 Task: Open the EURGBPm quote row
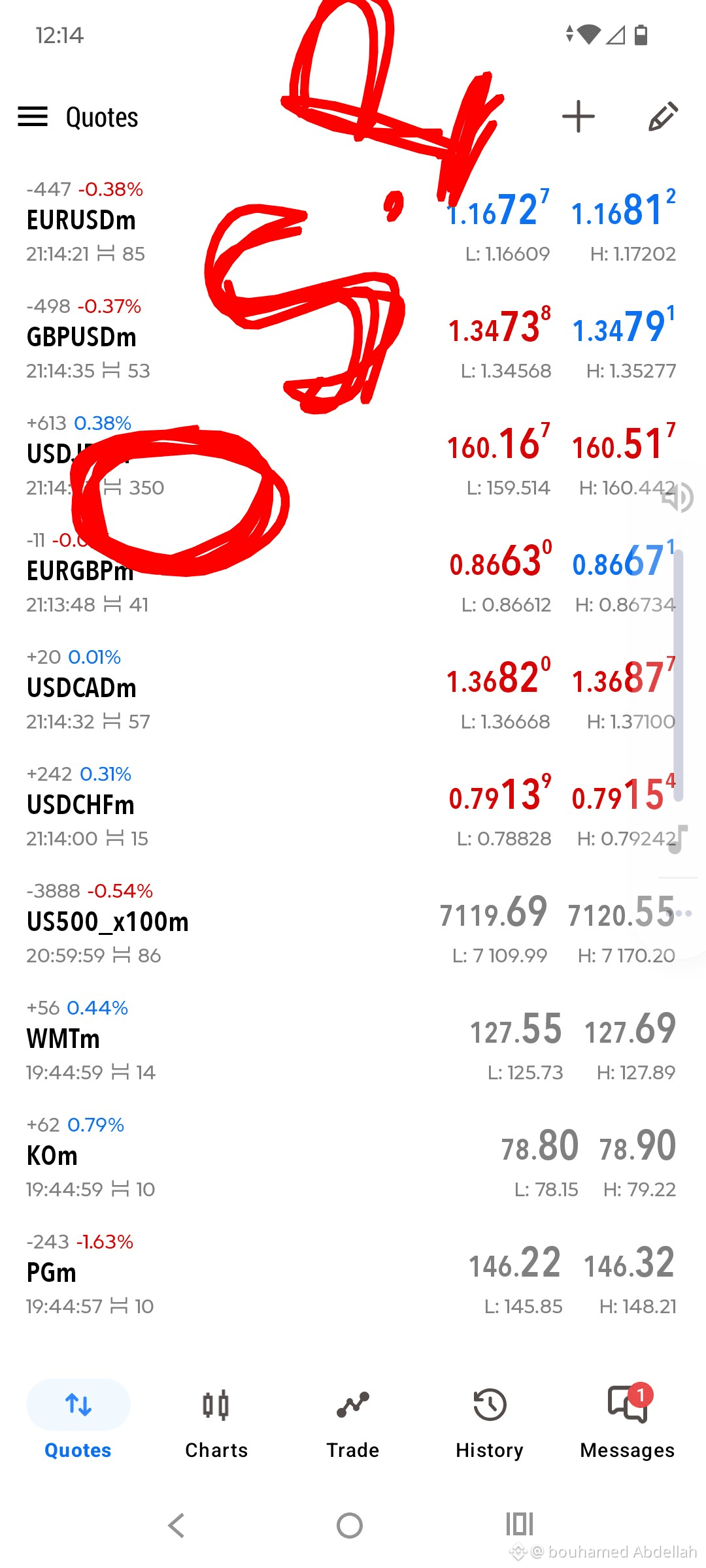353,573
